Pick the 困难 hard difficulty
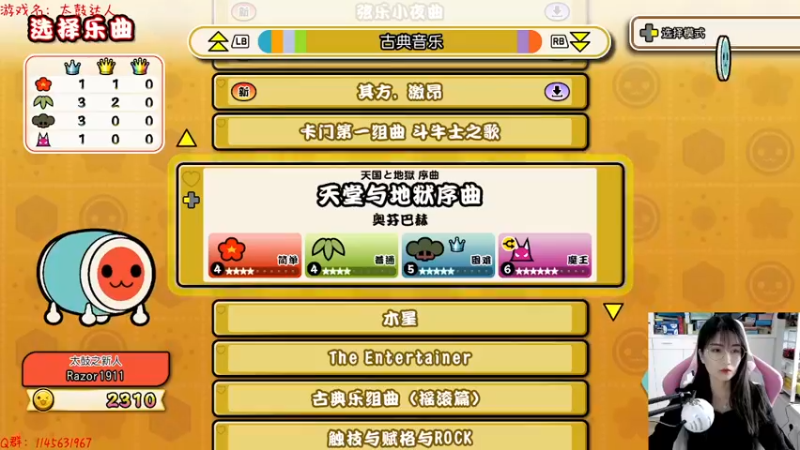The width and height of the screenshot is (800, 450). [x=448, y=255]
